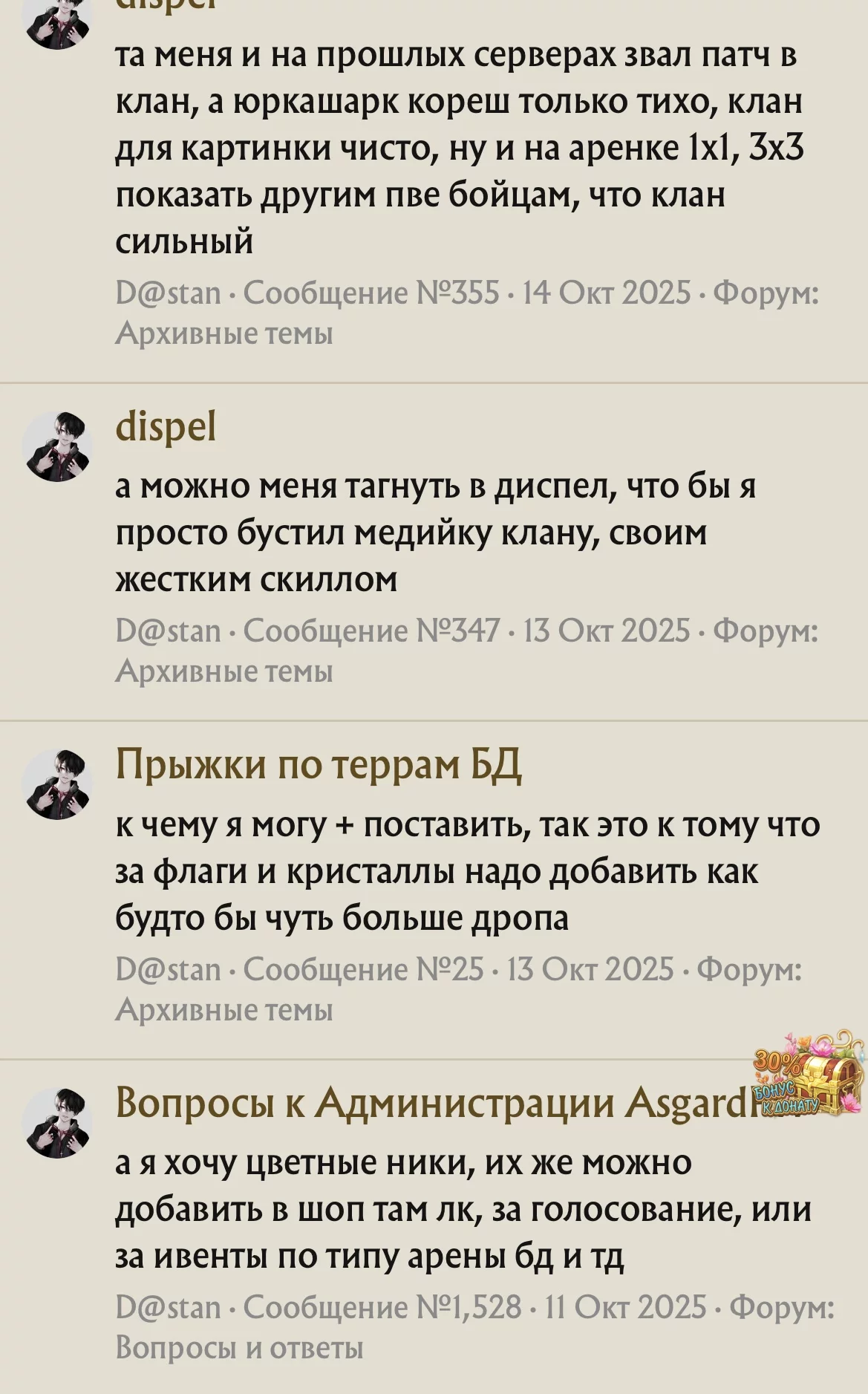This screenshot has width=868, height=1394.
Task: Open the second 'dispel' thread title
Action: (x=166, y=429)
